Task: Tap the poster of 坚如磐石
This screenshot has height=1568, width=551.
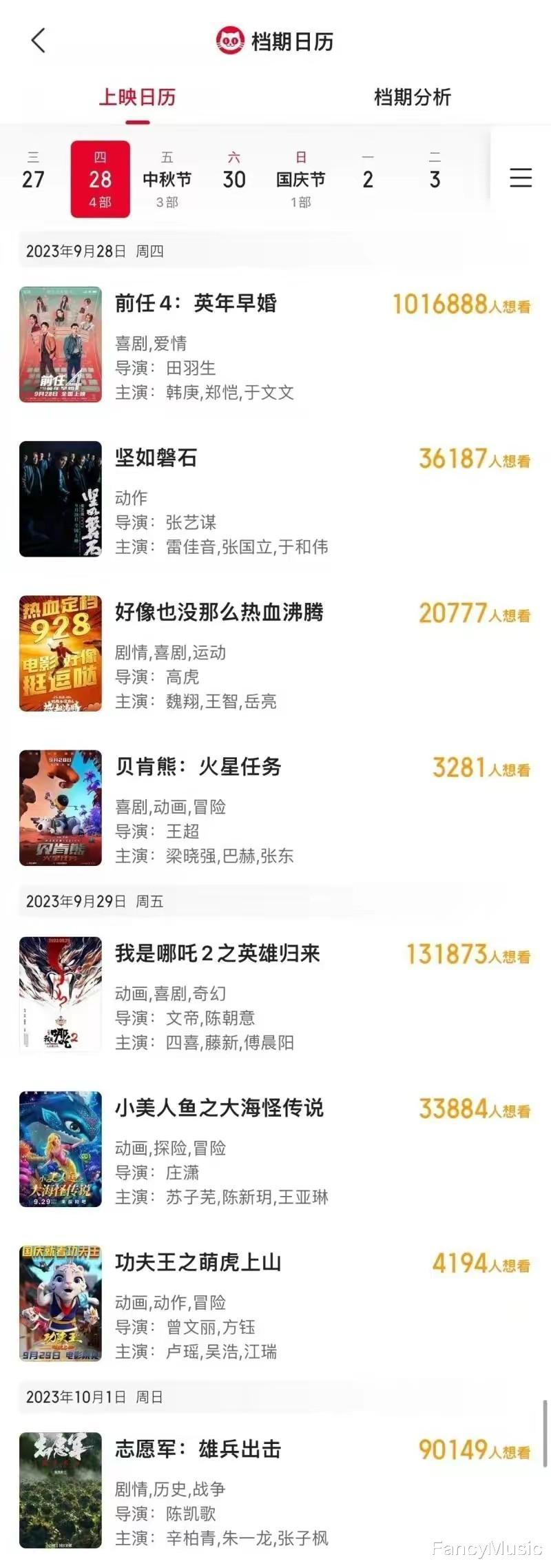Action: 60,498
